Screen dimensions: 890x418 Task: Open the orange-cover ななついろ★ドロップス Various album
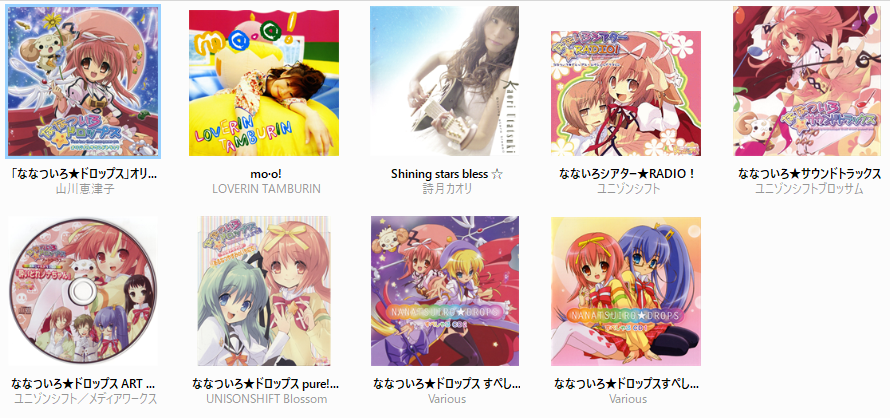click(x=625, y=291)
